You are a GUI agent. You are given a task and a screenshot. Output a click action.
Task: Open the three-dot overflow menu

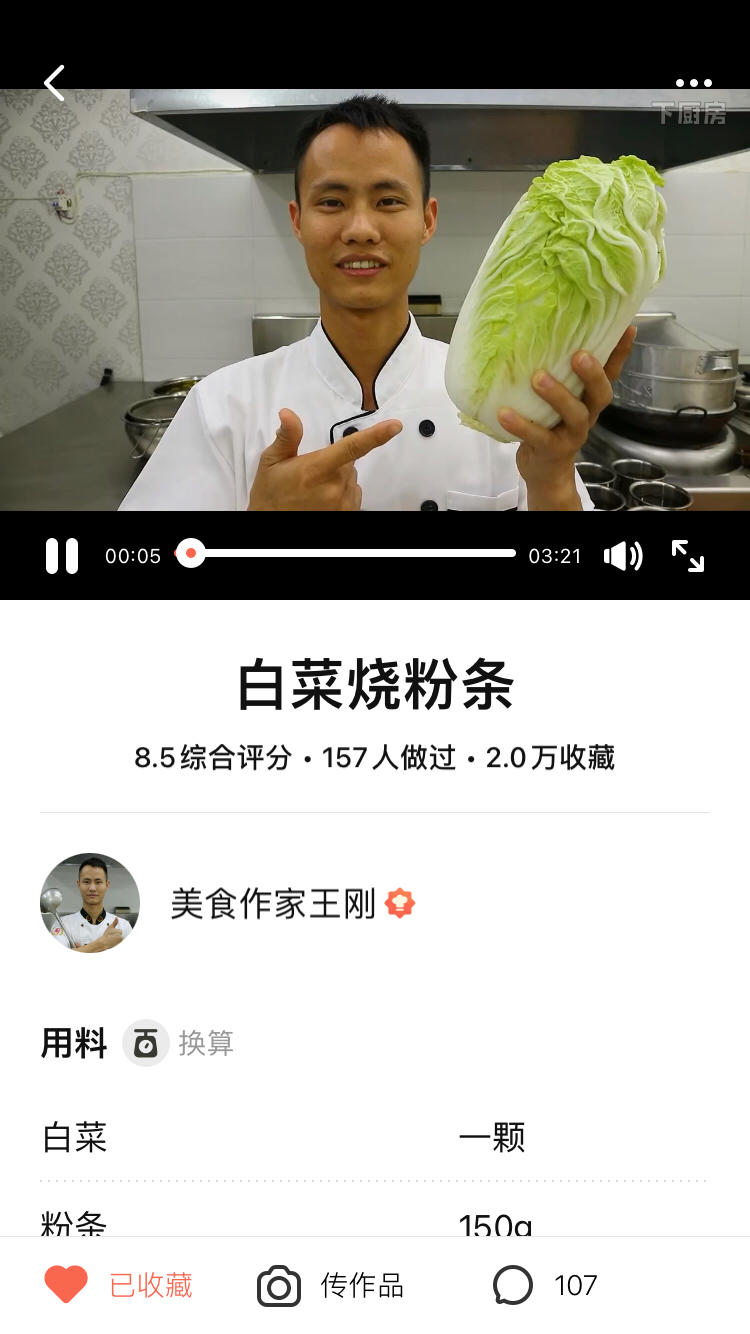coord(693,83)
